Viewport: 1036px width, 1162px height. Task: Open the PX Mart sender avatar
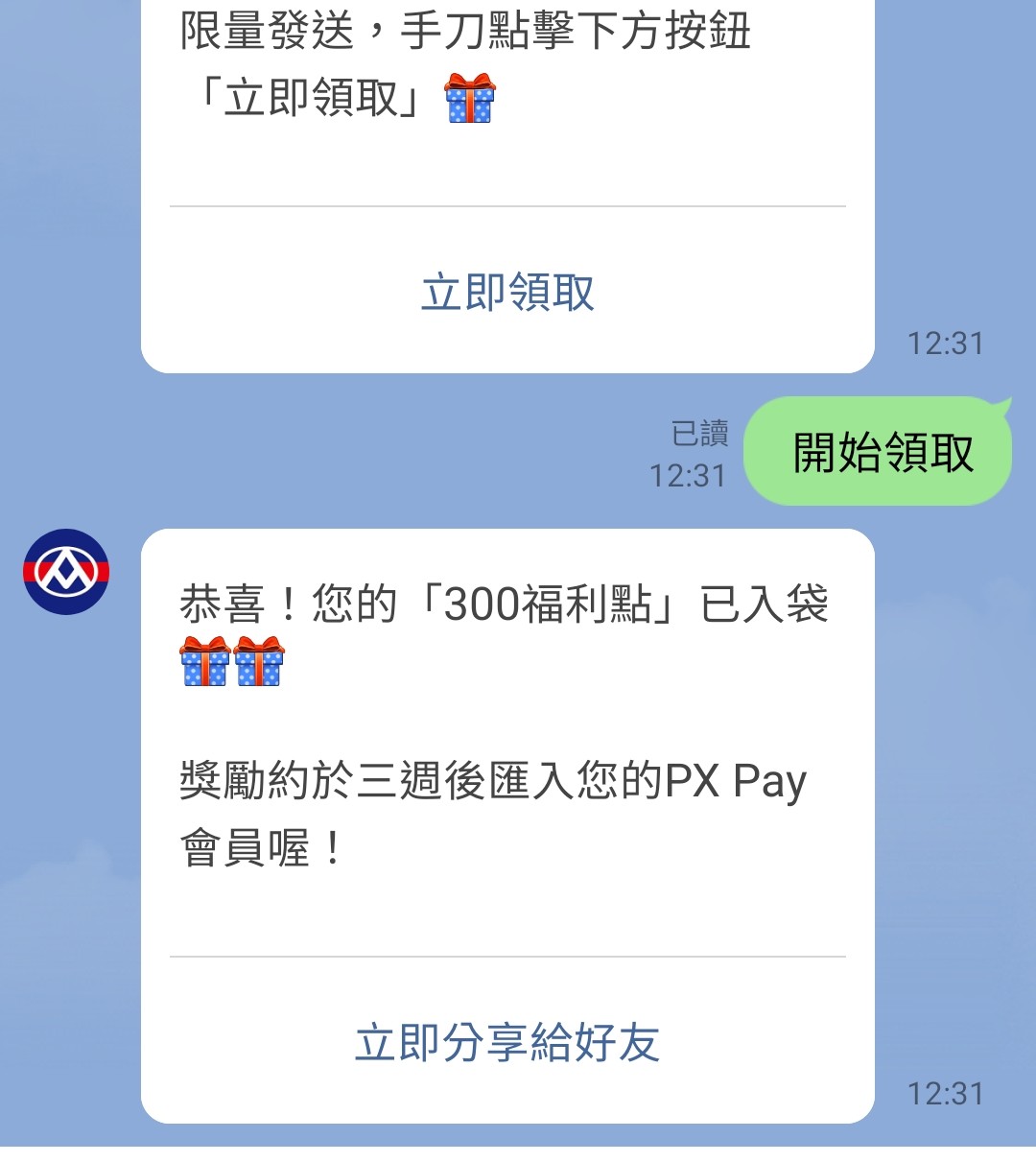pyautogui.click(x=66, y=572)
